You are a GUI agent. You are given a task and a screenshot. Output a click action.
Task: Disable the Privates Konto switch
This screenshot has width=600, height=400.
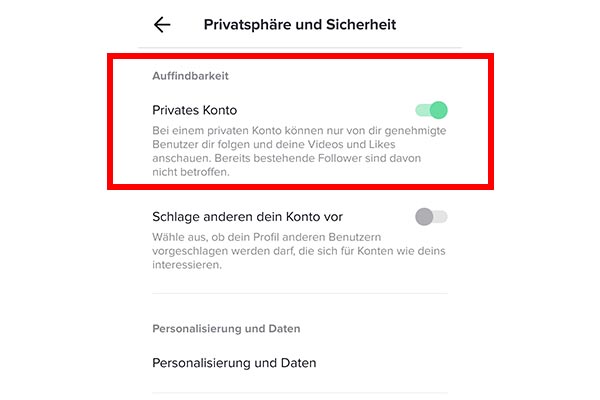[430, 110]
